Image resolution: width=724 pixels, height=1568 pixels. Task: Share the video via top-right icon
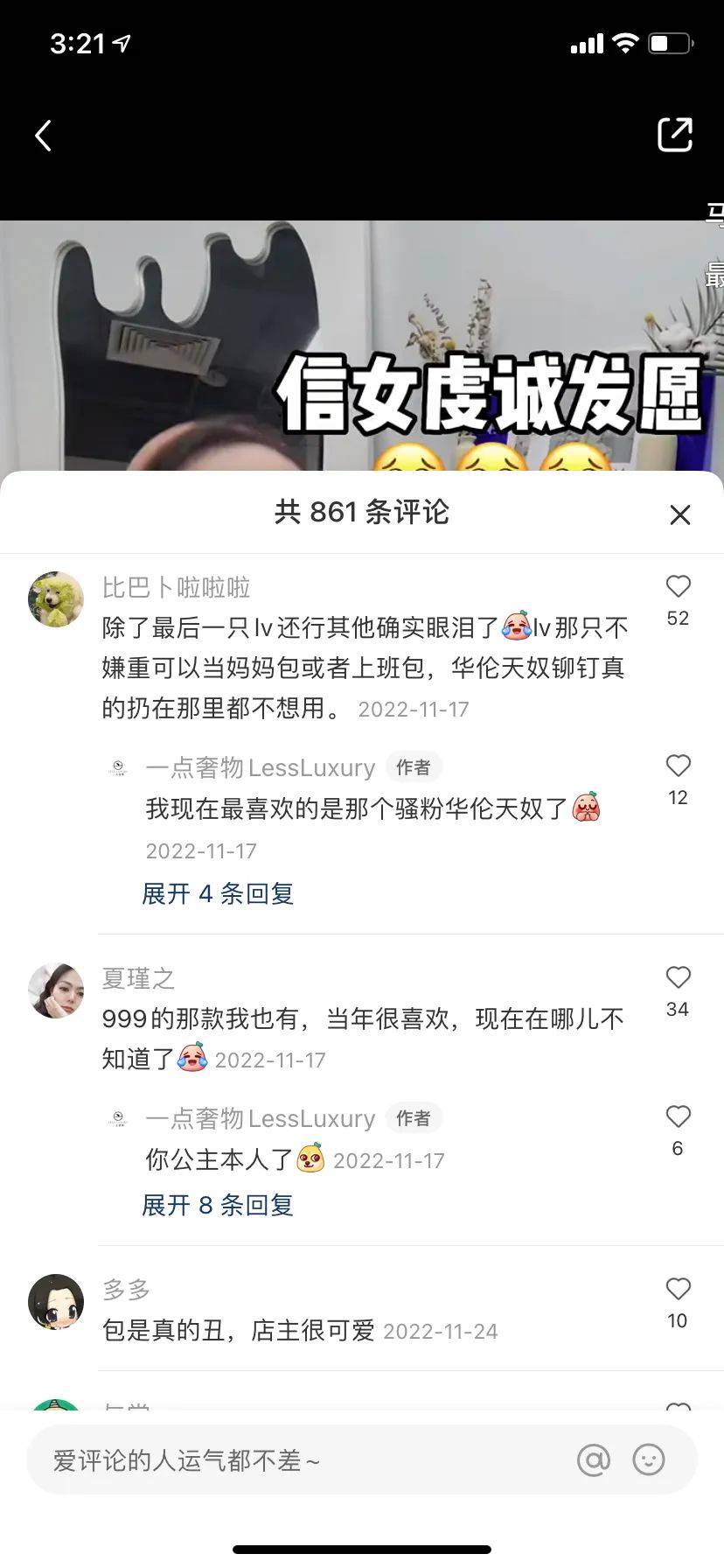674,135
